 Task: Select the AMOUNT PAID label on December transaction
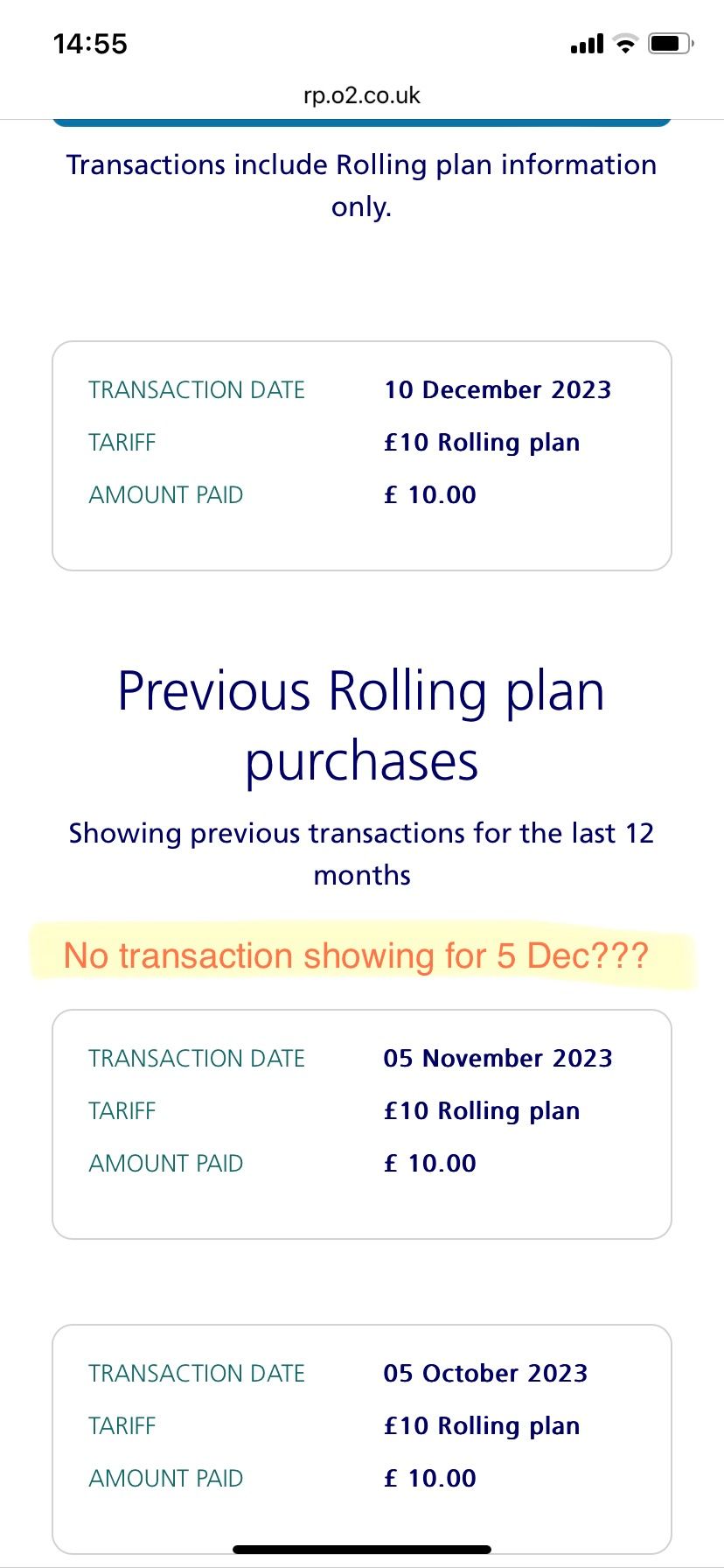[165, 494]
